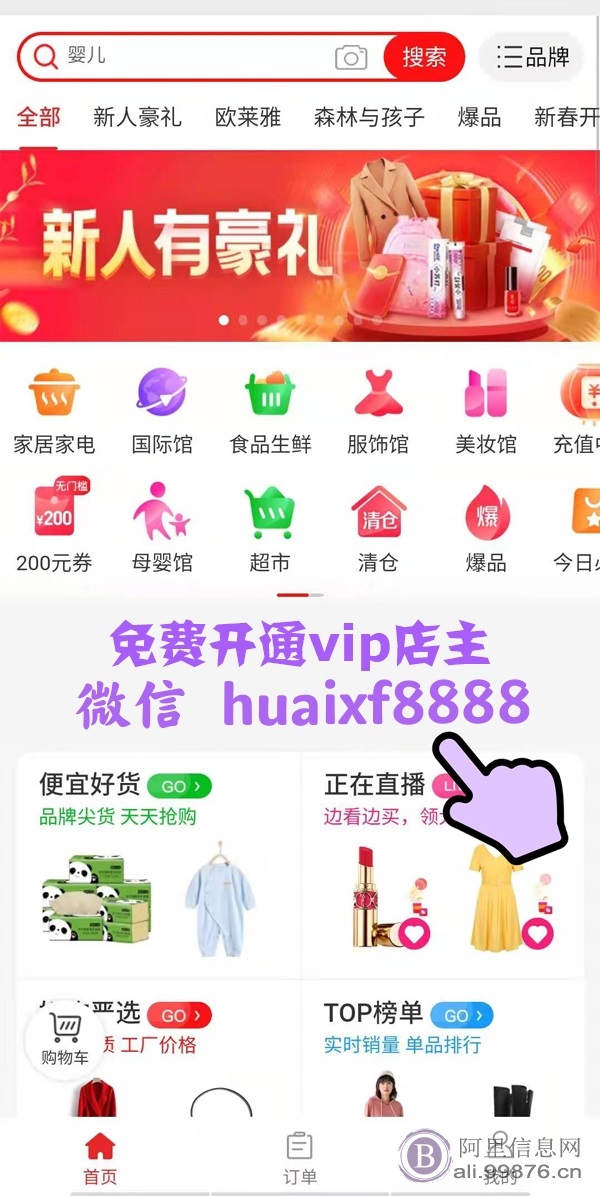Go to 食品生鲜 category

tap(270, 410)
